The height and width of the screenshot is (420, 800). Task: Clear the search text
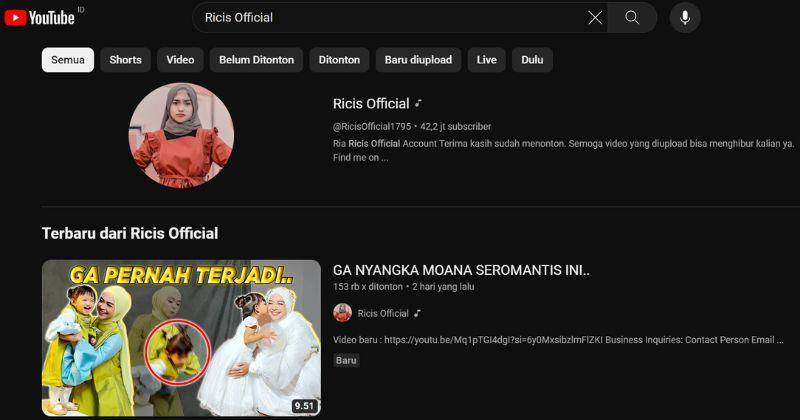click(595, 17)
